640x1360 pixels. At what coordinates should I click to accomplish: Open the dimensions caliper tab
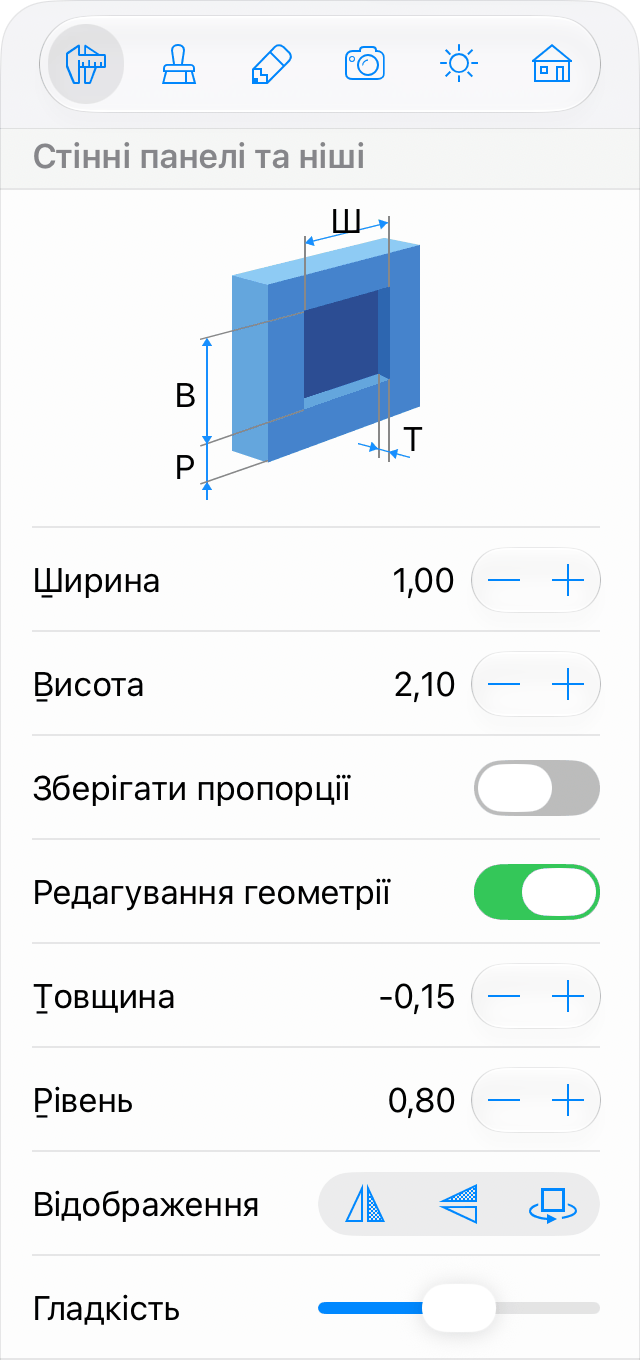point(86,65)
